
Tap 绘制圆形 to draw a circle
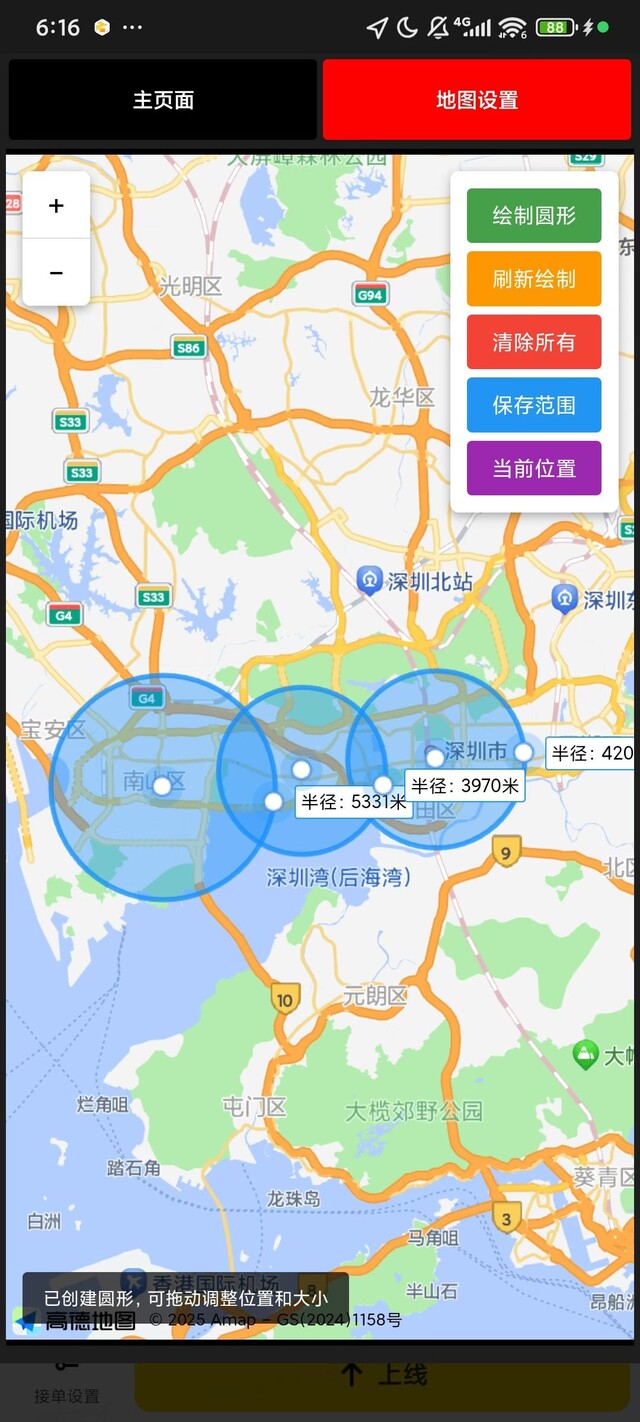coord(534,216)
